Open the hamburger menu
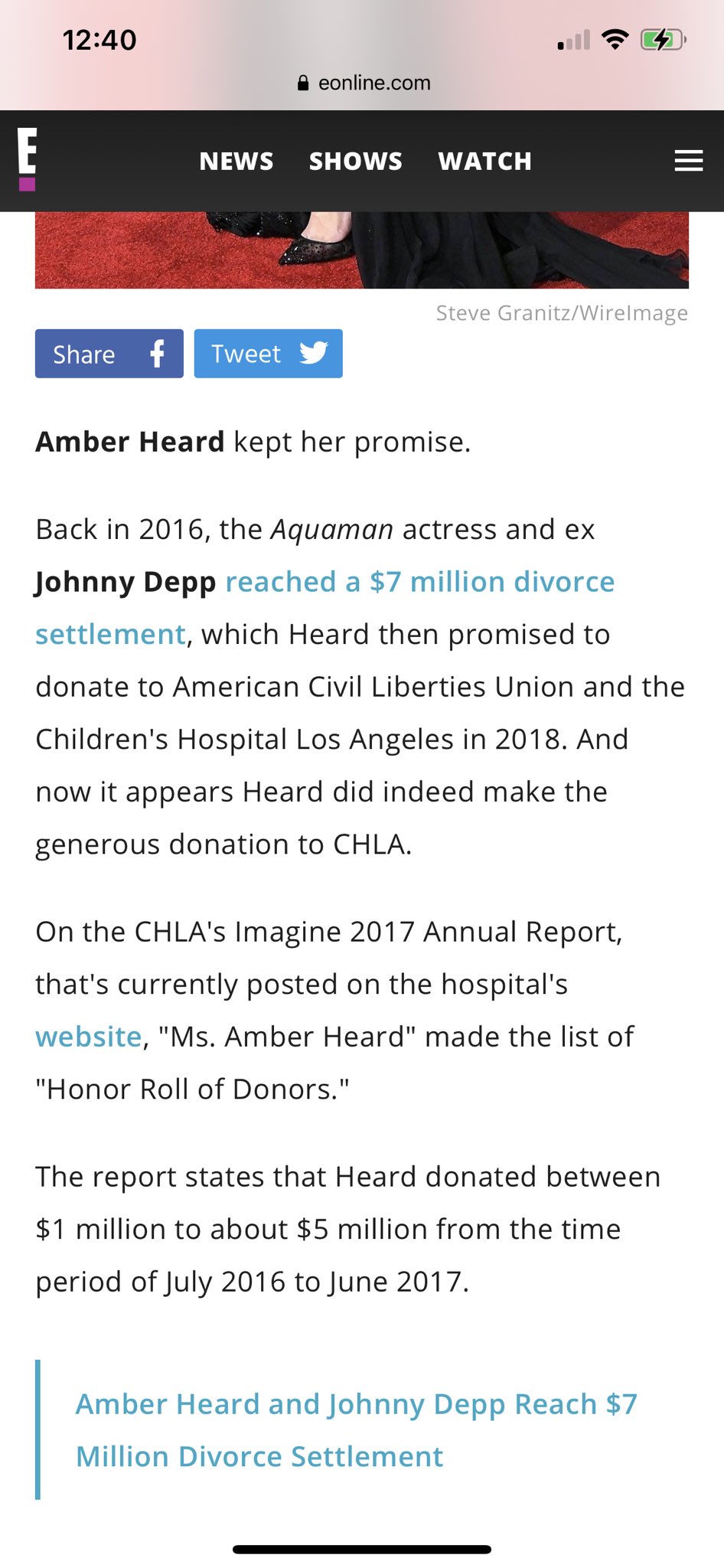 click(688, 161)
